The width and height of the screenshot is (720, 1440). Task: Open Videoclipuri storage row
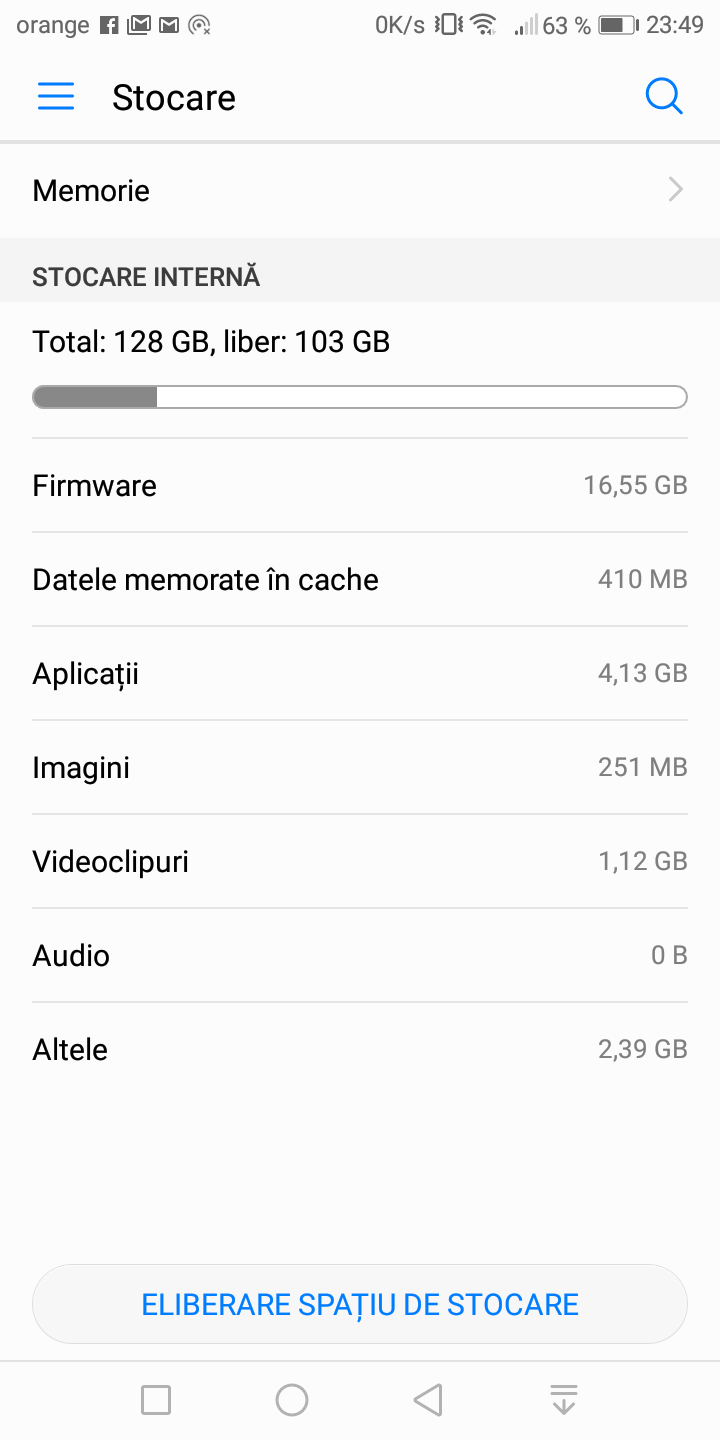(x=360, y=862)
